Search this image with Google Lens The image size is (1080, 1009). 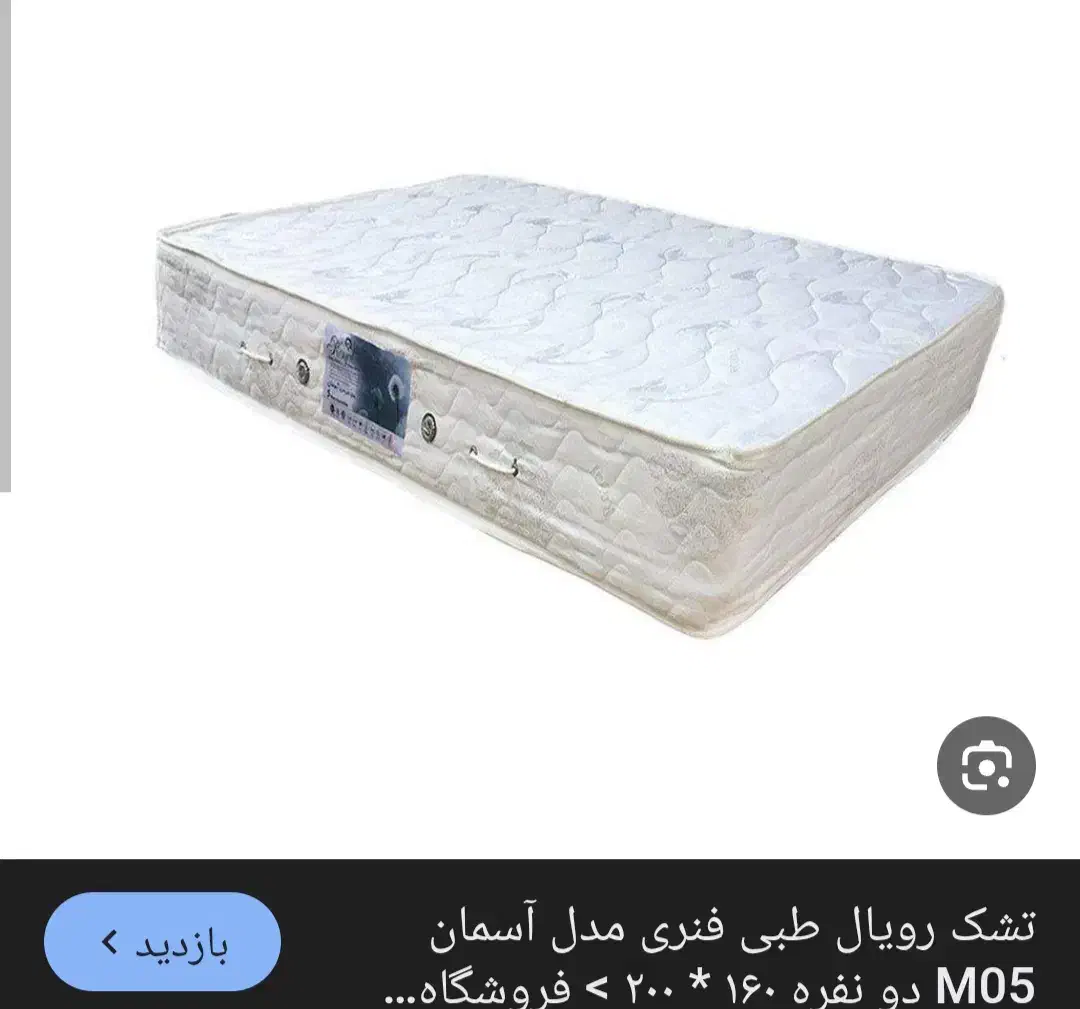(986, 765)
